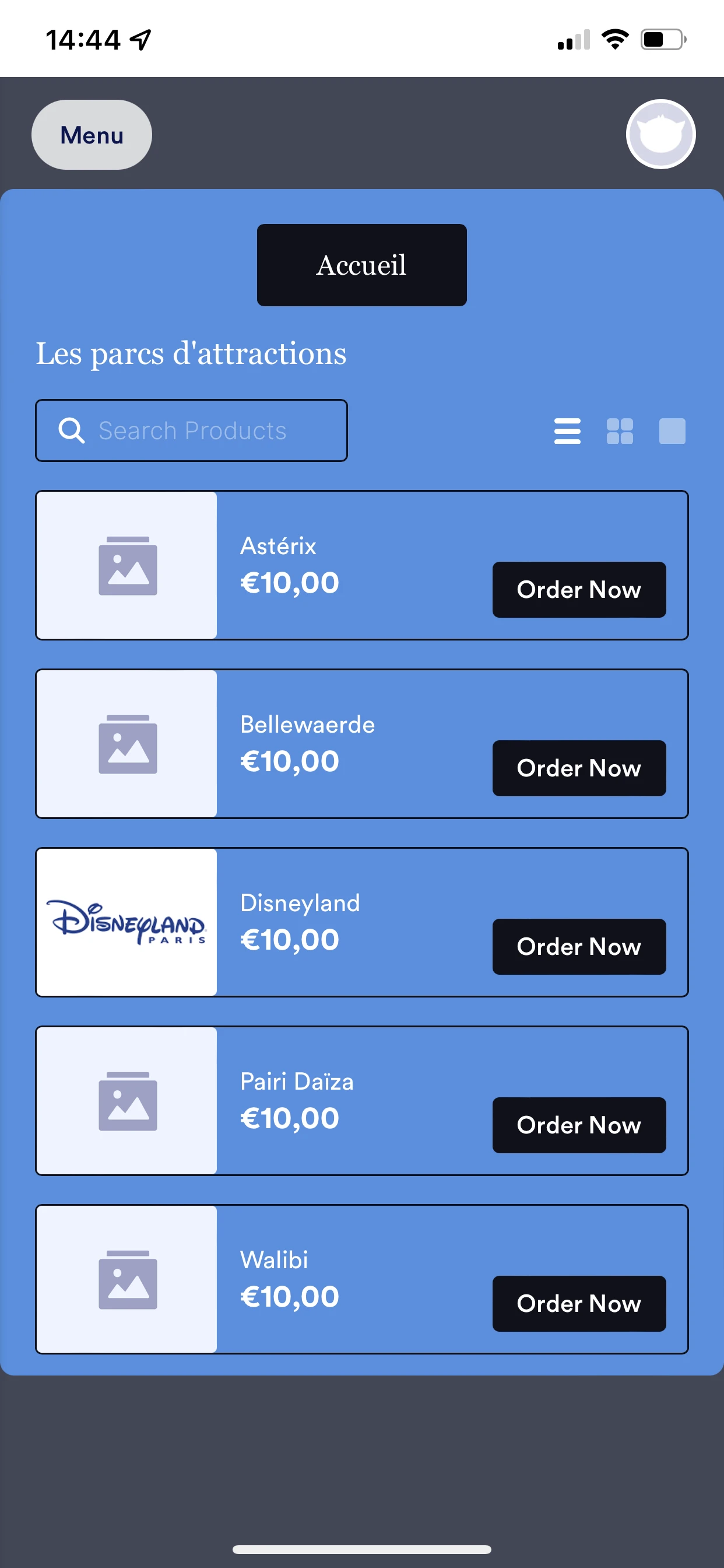This screenshot has width=724, height=1568.
Task: Order Now for Disneyland tickets
Action: tap(579, 947)
